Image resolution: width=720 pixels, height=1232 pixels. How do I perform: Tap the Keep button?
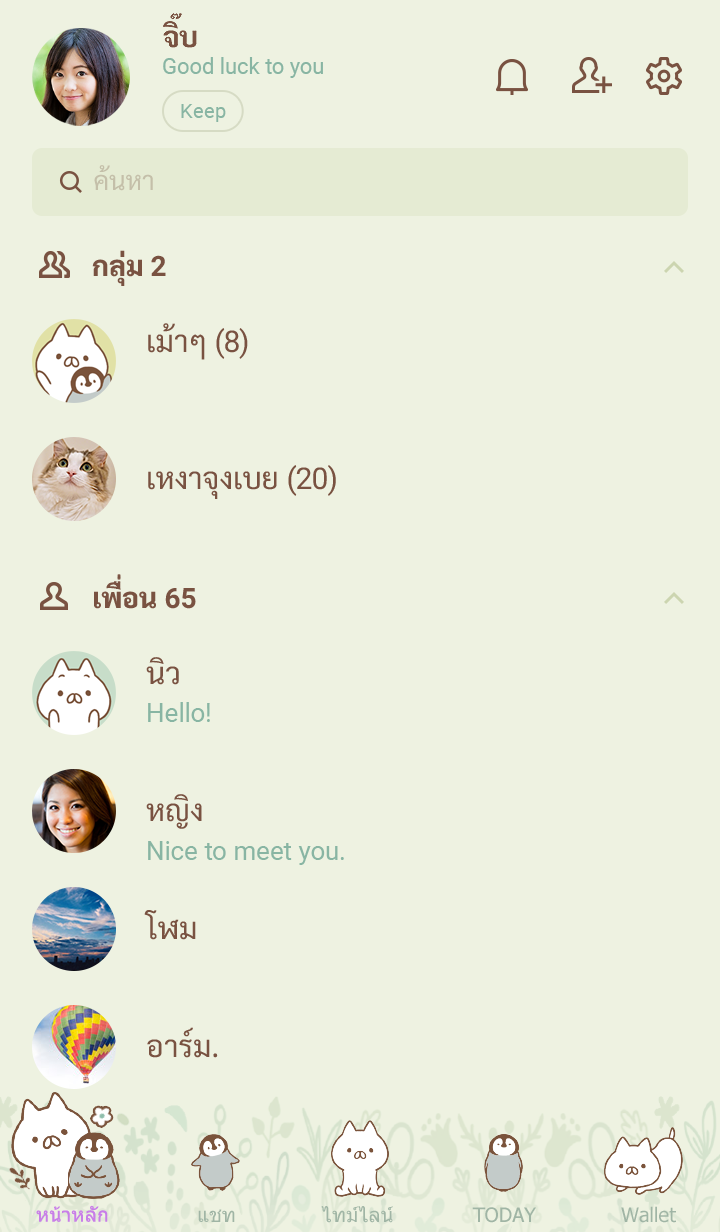point(203,111)
